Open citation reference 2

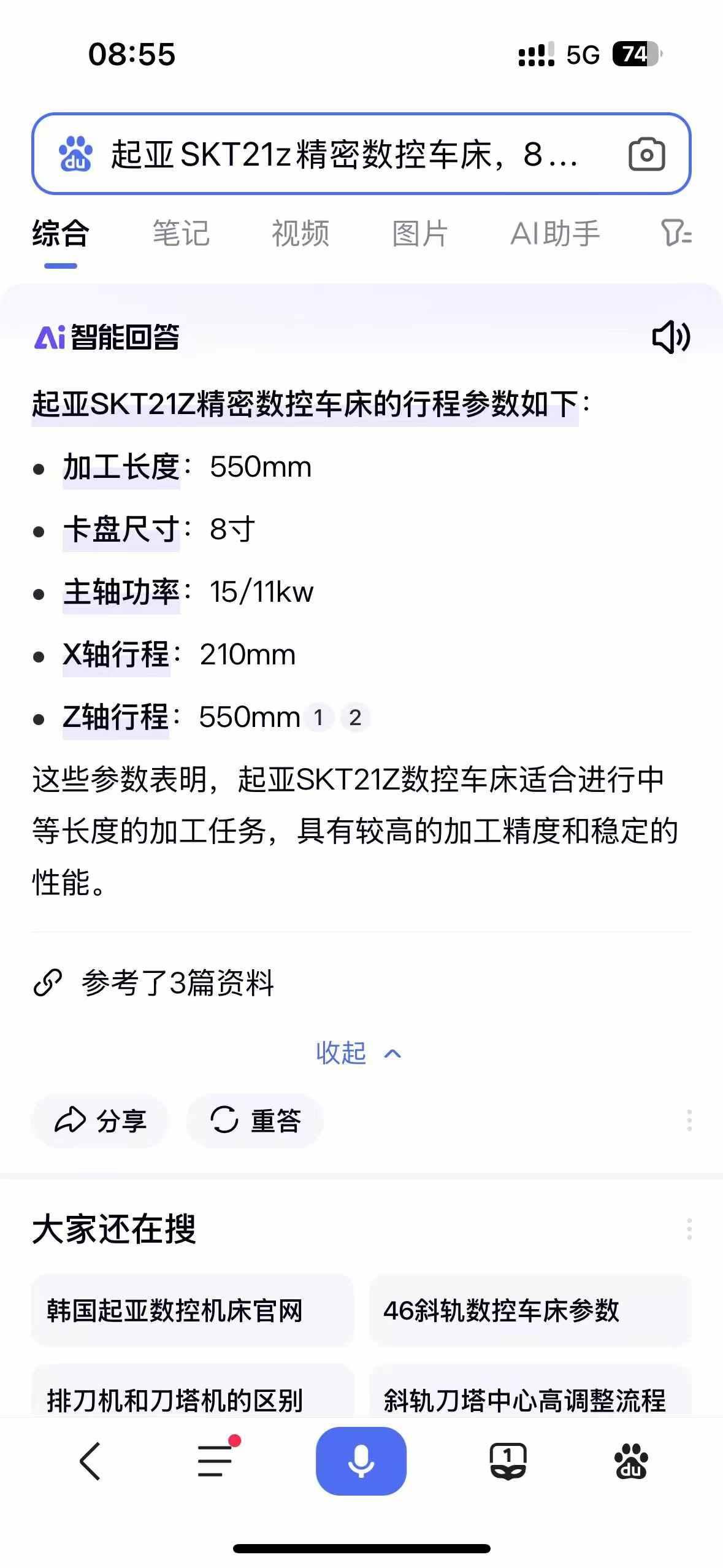[355, 717]
